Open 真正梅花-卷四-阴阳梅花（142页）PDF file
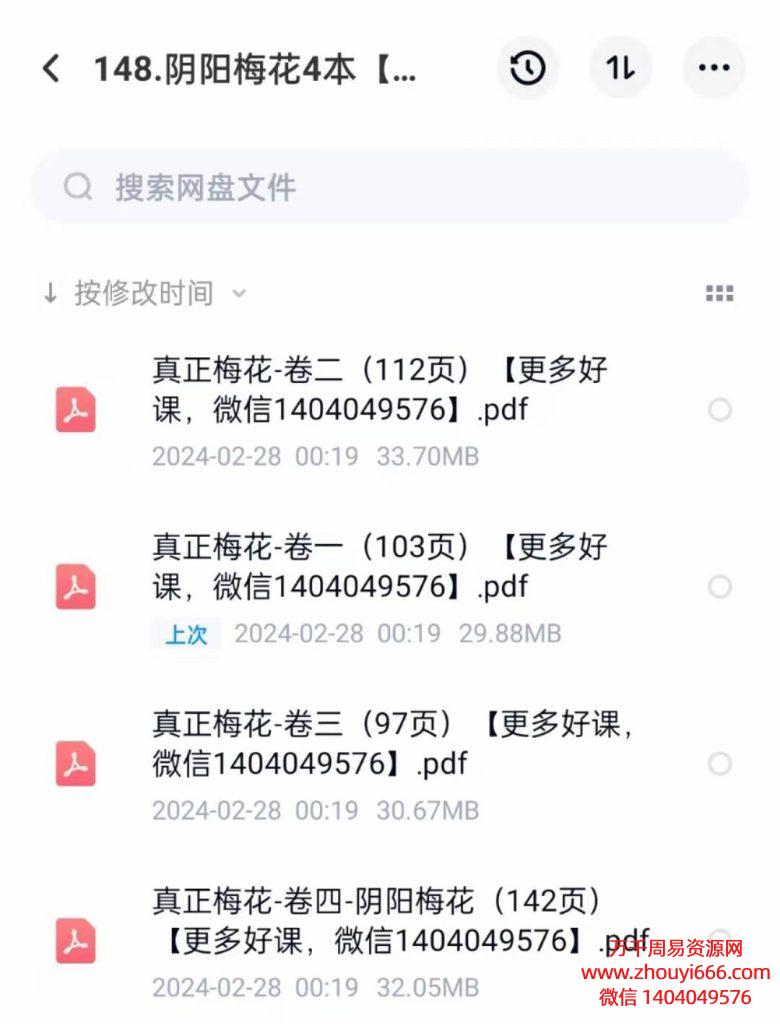This screenshot has width=780, height=1024. pyautogui.click(x=380, y=922)
